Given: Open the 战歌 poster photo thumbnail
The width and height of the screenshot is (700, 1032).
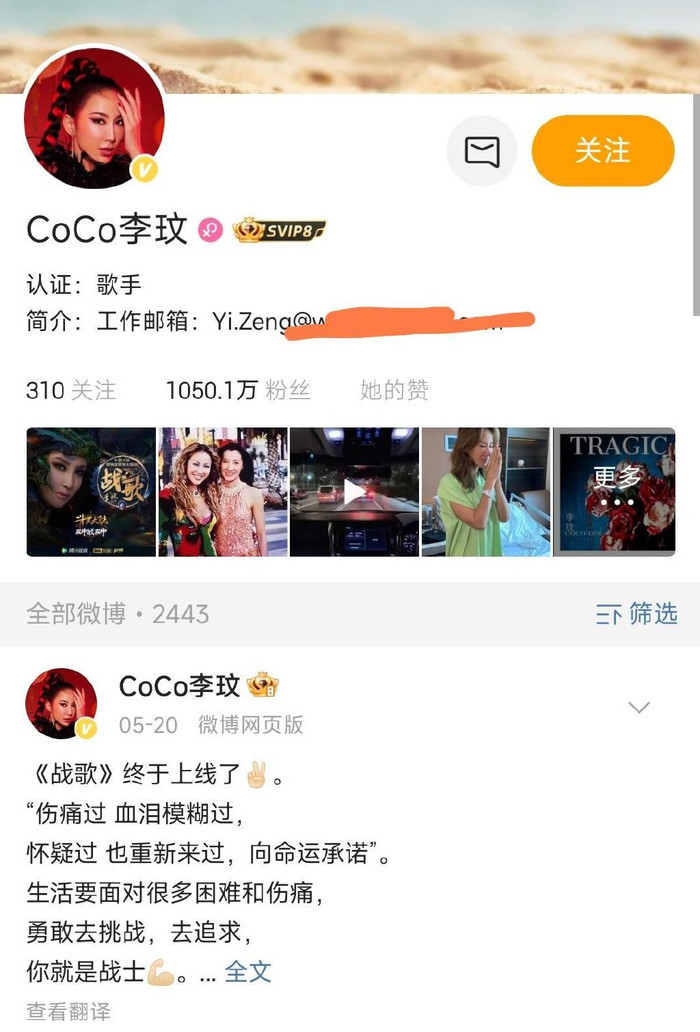Looking at the screenshot, I should [91, 492].
